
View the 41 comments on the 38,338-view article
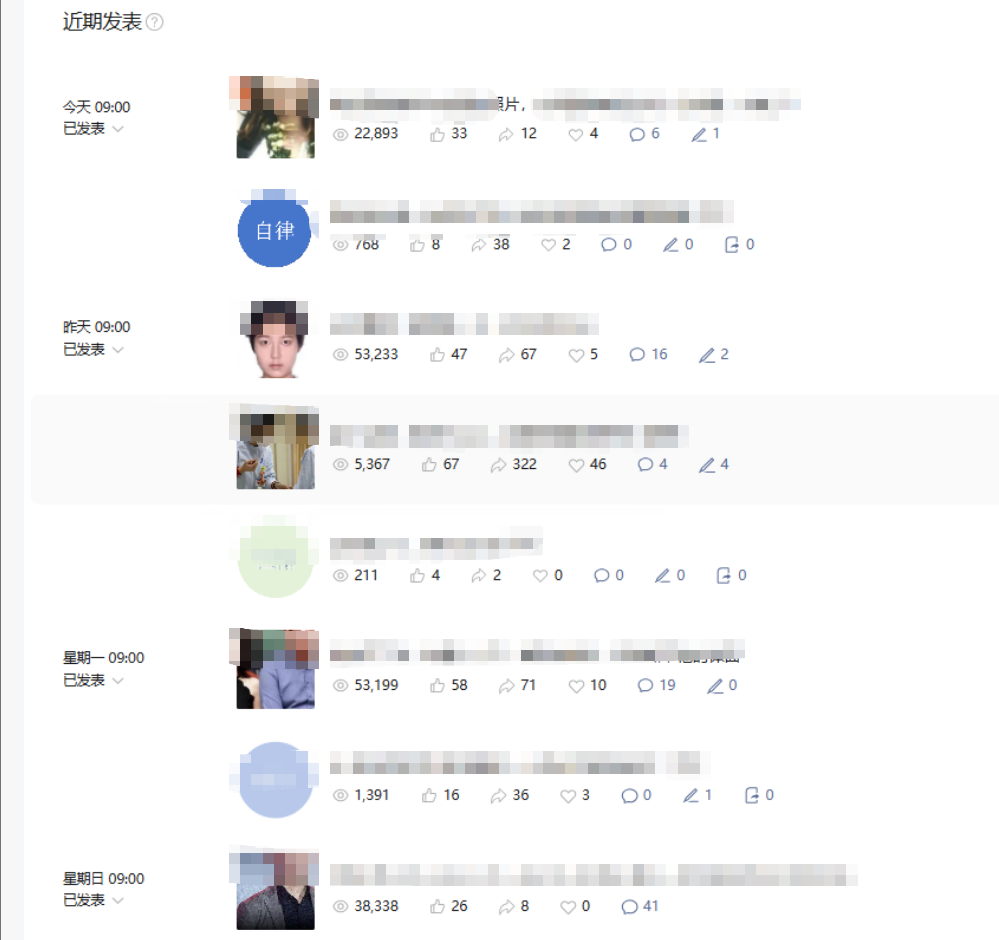pos(640,907)
